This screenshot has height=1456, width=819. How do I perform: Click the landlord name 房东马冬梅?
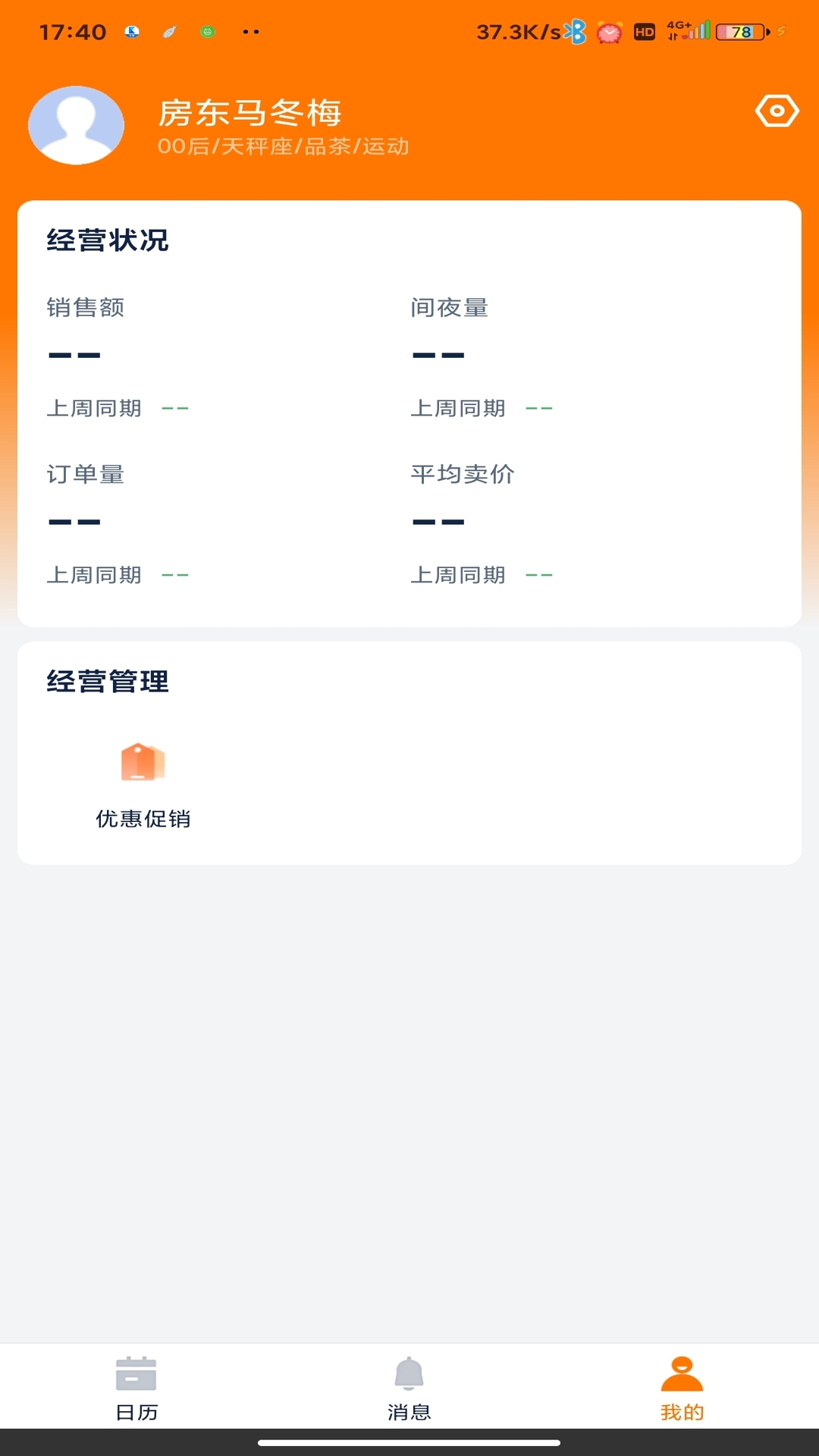[250, 112]
